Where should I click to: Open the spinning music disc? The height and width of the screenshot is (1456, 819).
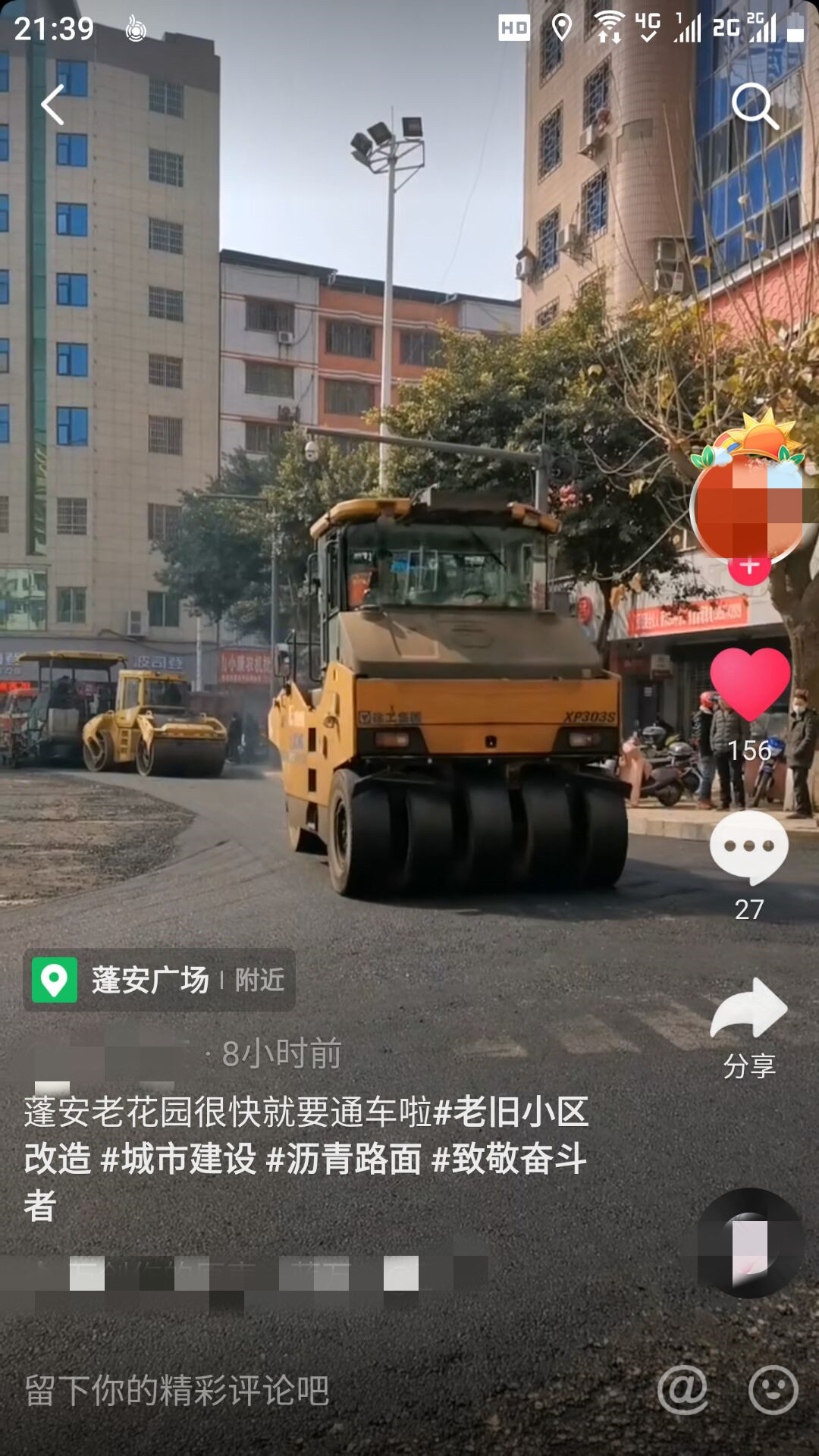pos(750,1242)
